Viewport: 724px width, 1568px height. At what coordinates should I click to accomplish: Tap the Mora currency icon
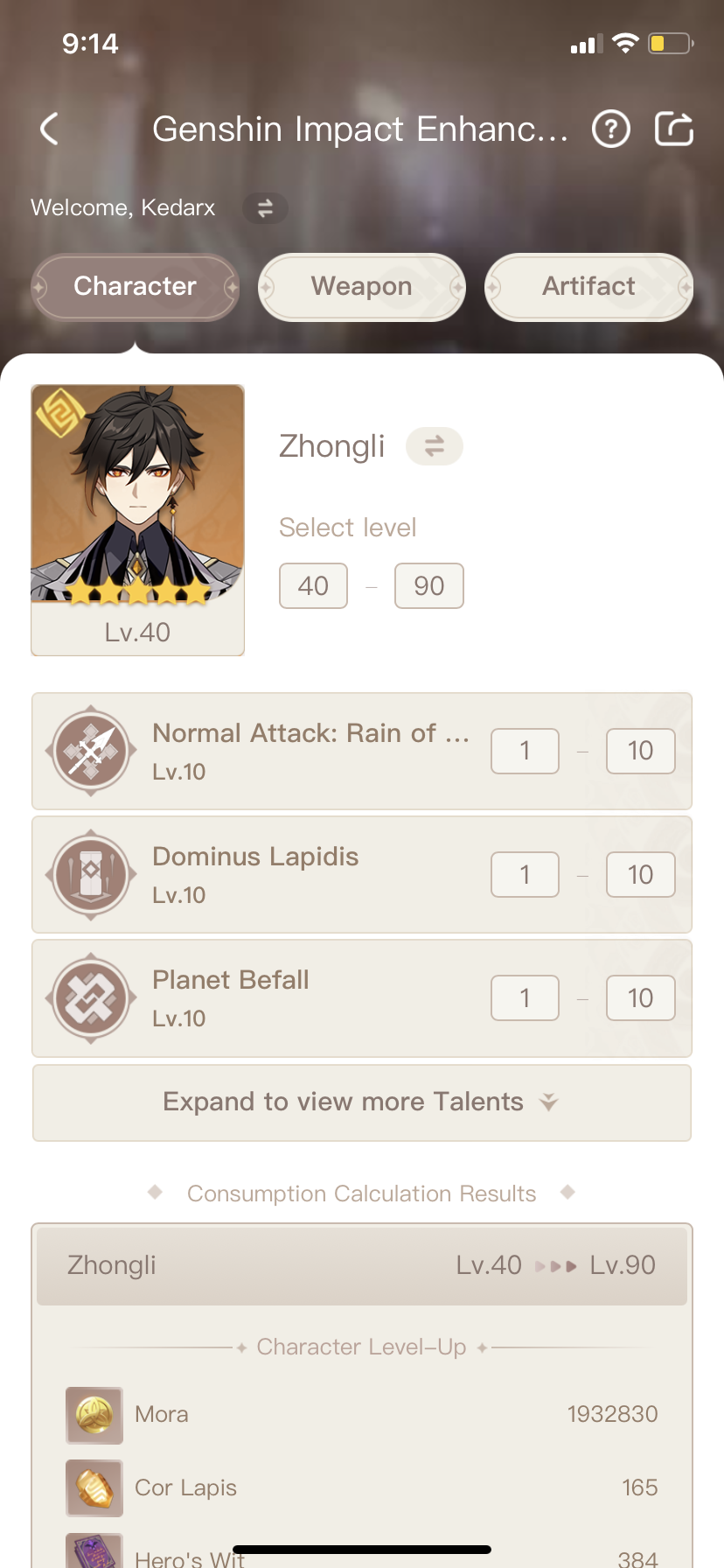point(94,1415)
